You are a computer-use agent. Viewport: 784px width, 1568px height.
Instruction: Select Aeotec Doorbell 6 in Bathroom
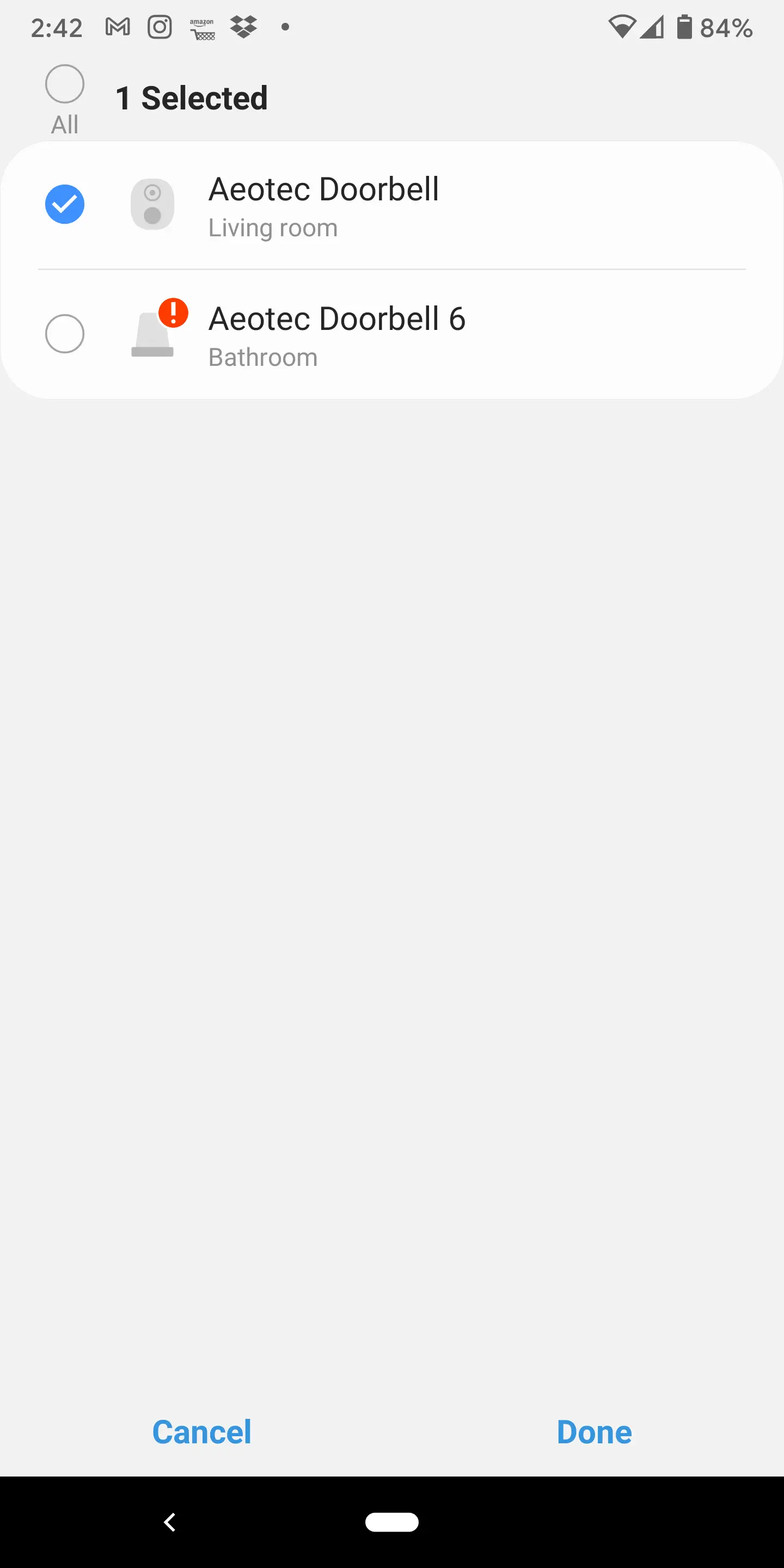tap(65, 334)
